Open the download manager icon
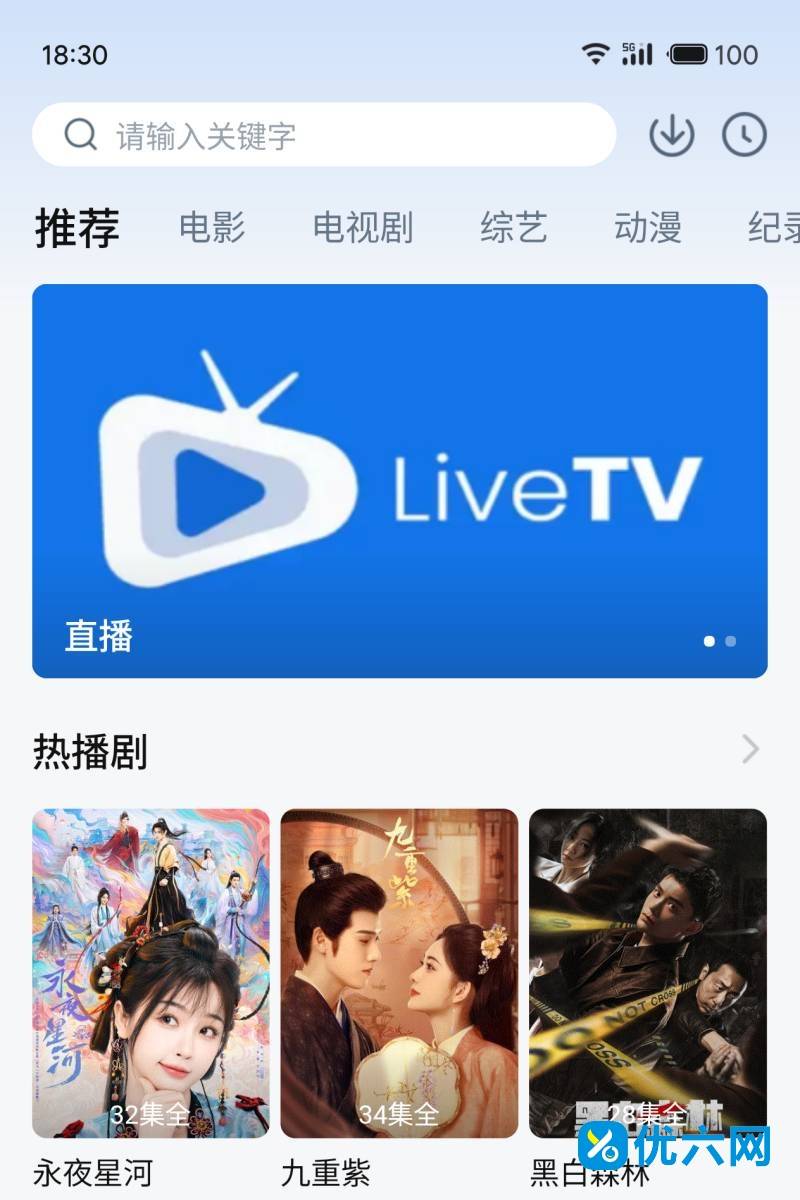 tap(671, 135)
